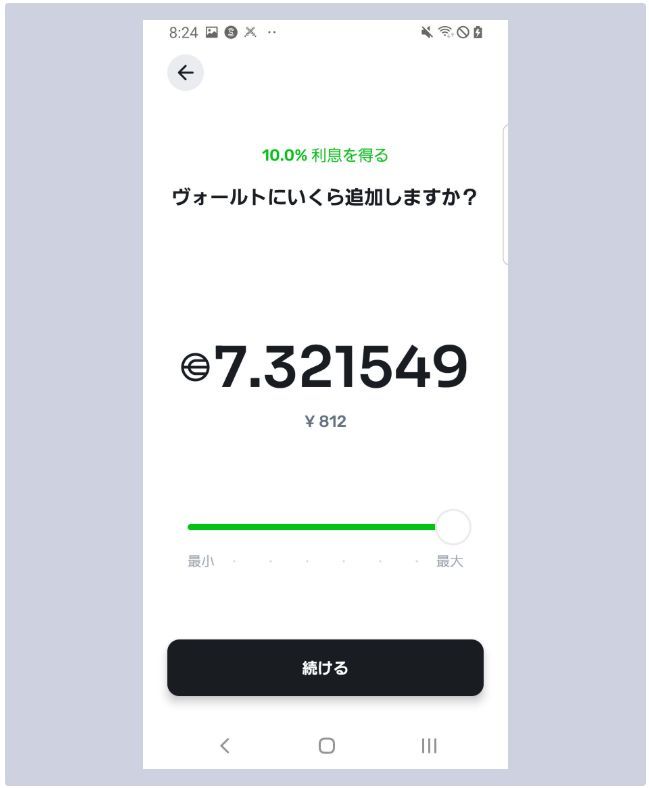
Task: Tap the system back button
Action: [225, 745]
